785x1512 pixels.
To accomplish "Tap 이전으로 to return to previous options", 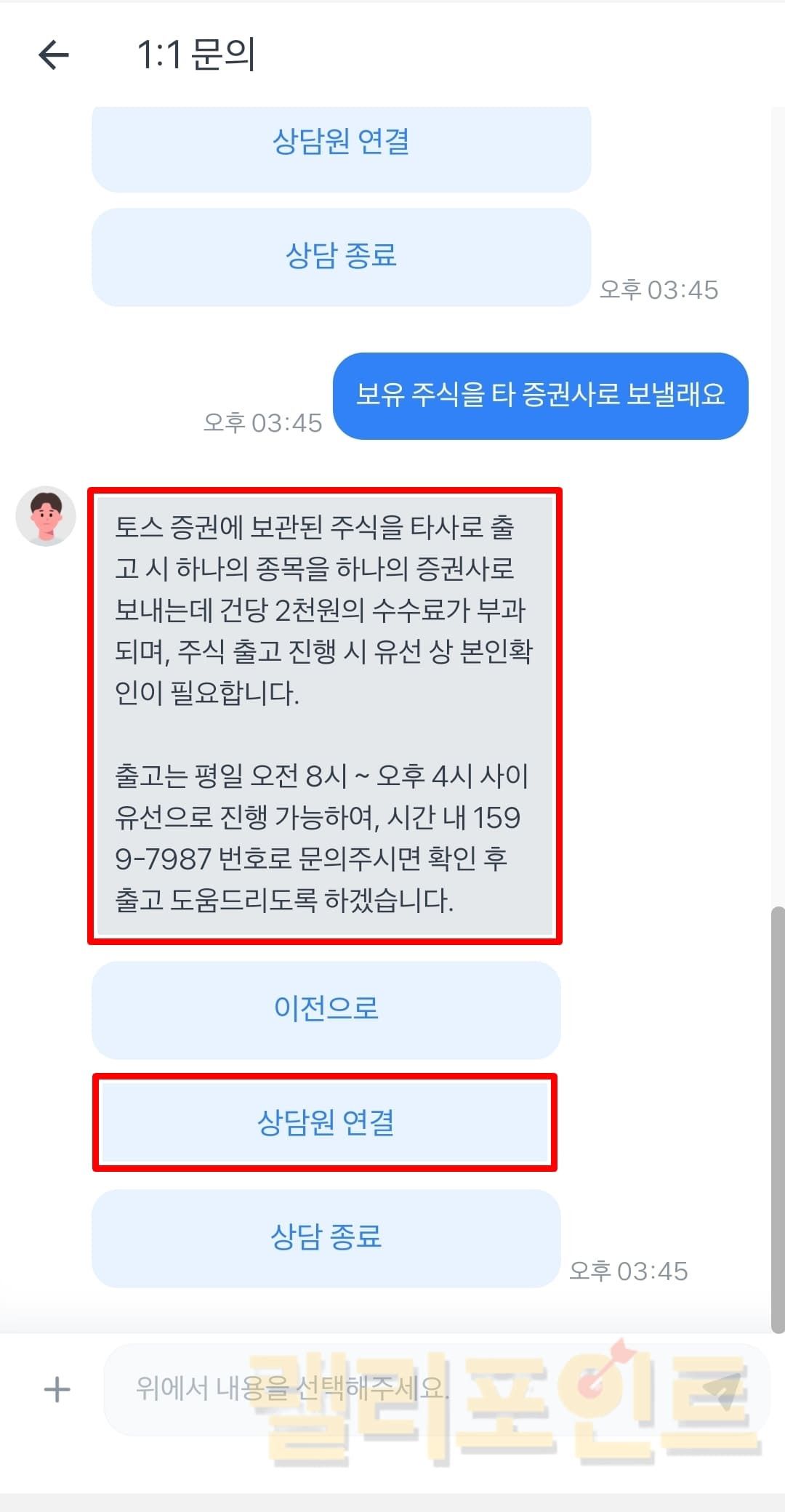I will coord(326,1009).
